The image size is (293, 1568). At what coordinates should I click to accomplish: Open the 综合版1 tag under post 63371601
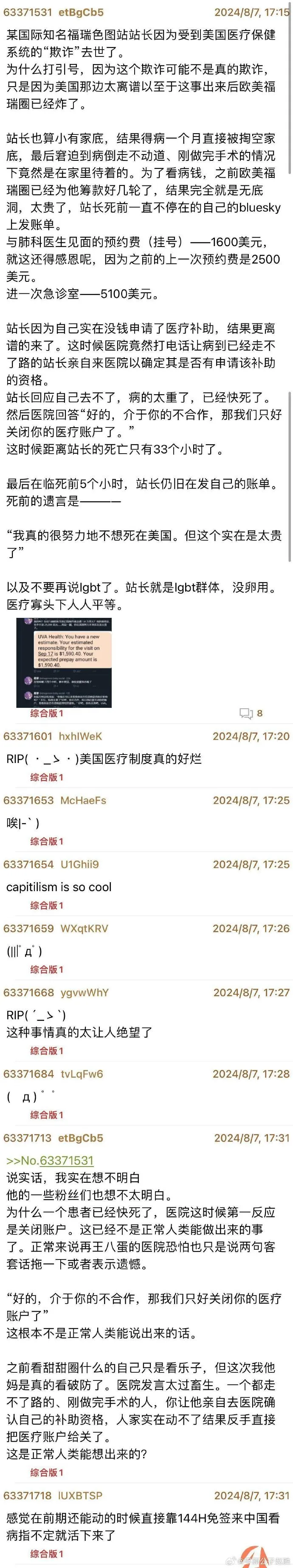(x=47, y=777)
